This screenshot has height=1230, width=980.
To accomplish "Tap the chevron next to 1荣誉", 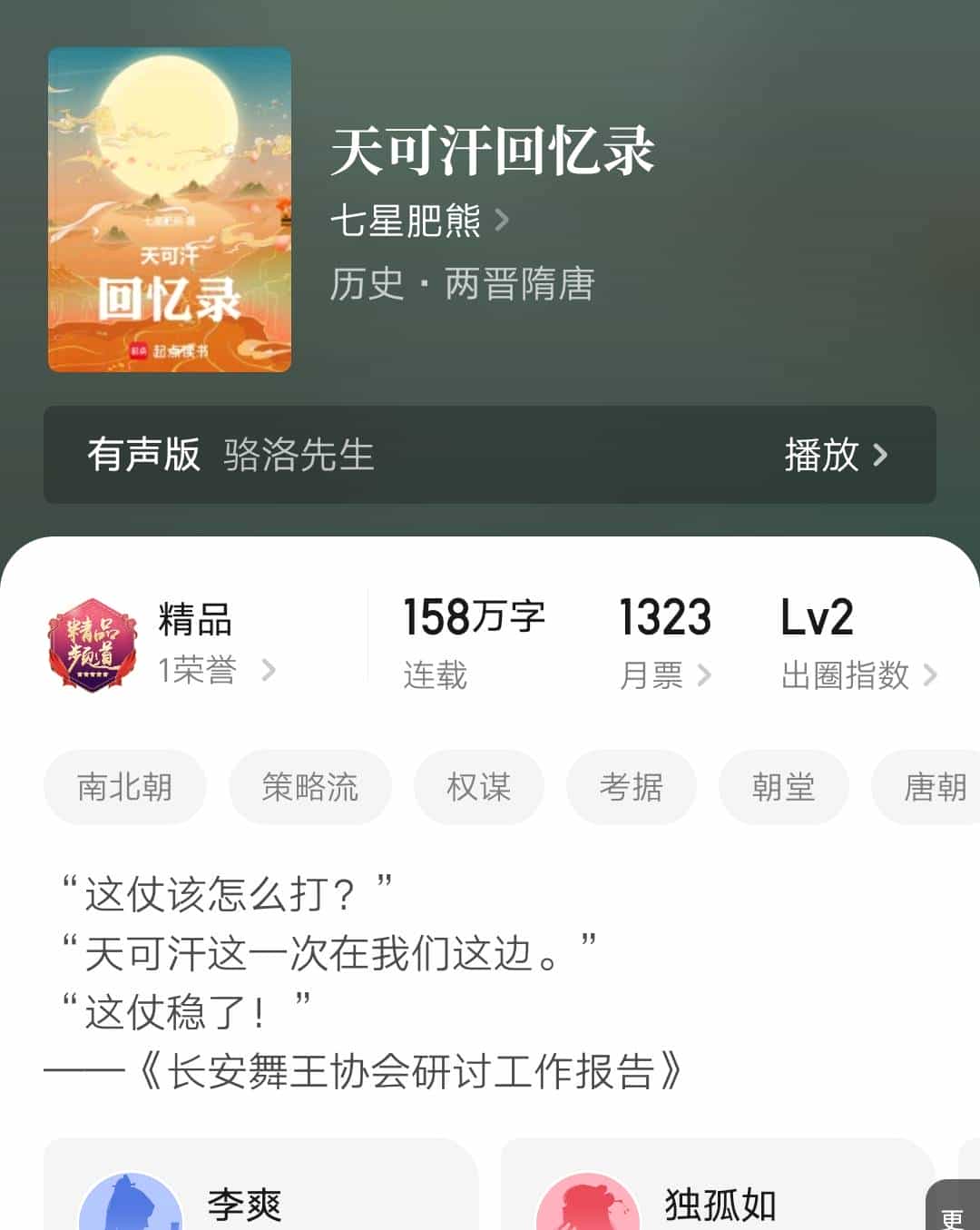I will click(268, 672).
